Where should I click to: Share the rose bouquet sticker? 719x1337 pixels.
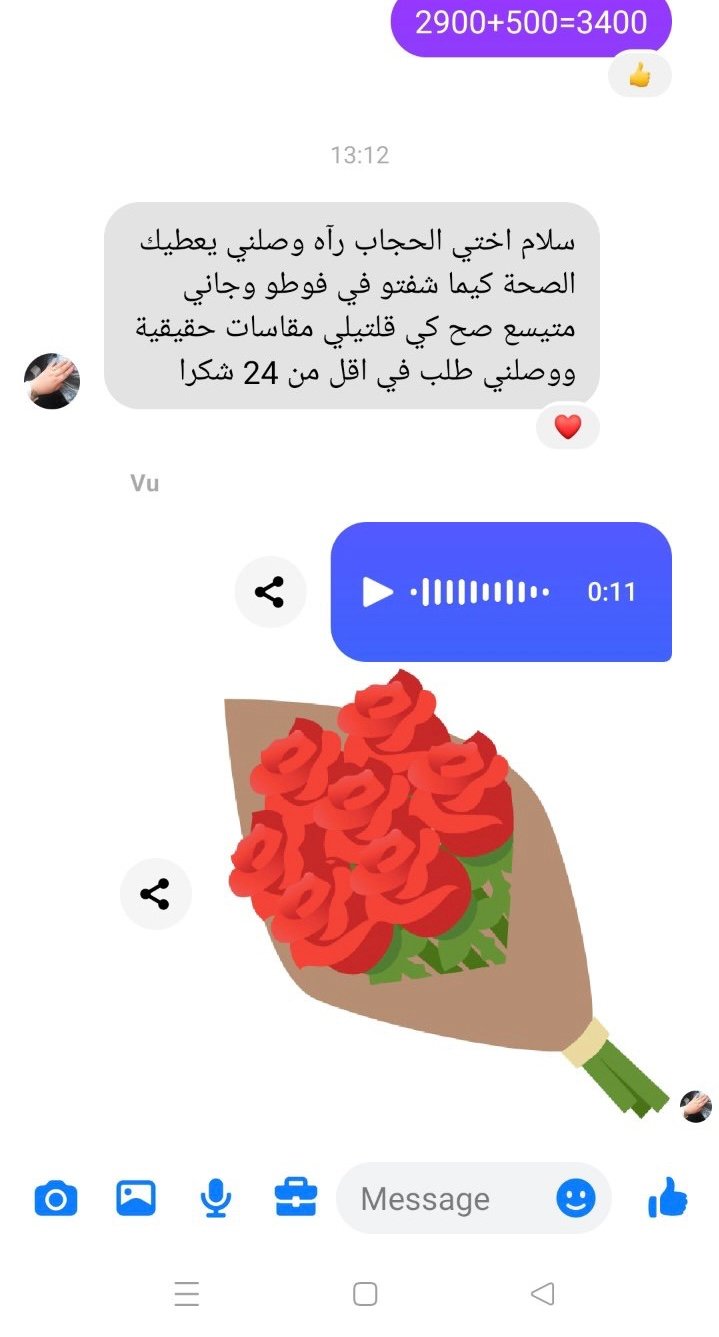(155, 894)
